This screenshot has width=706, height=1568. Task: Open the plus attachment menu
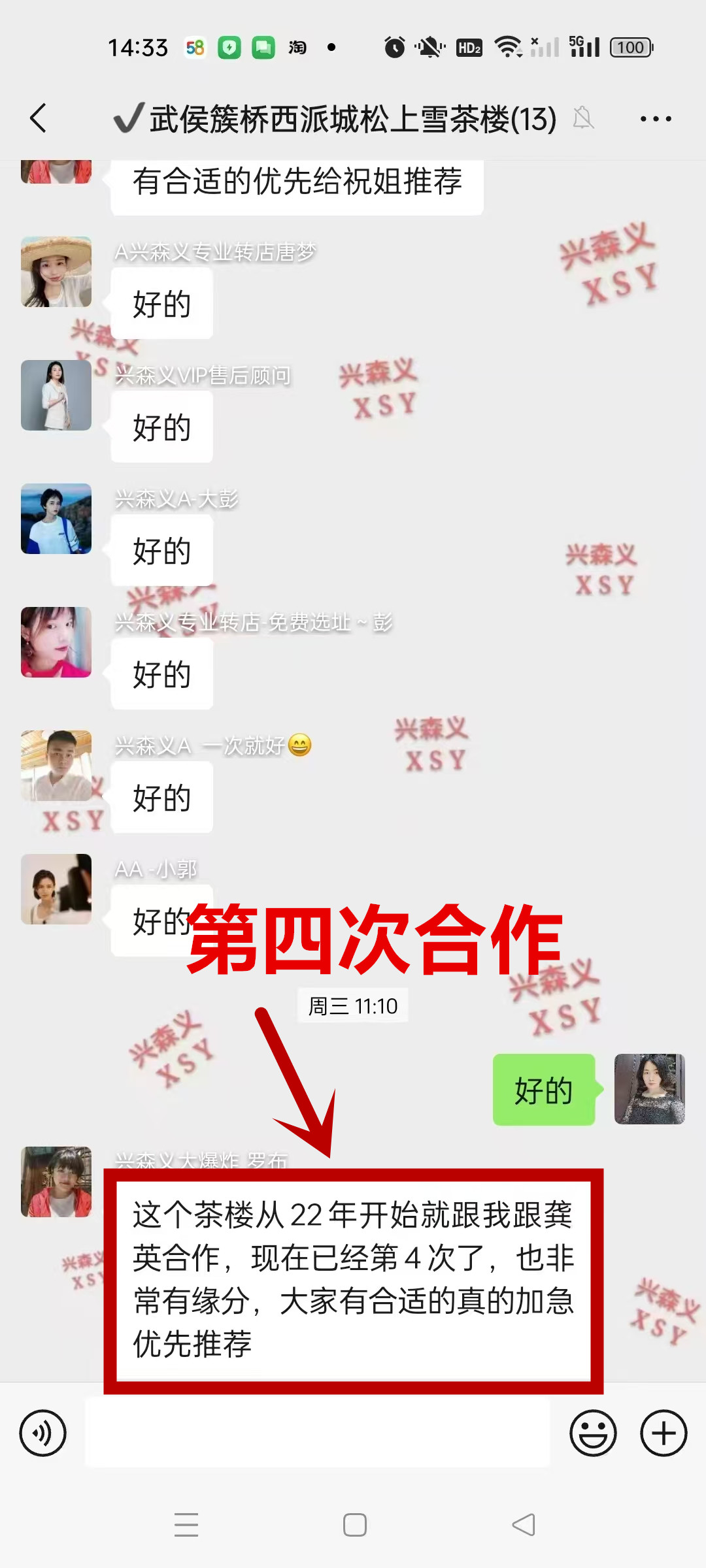click(x=664, y=1433)
